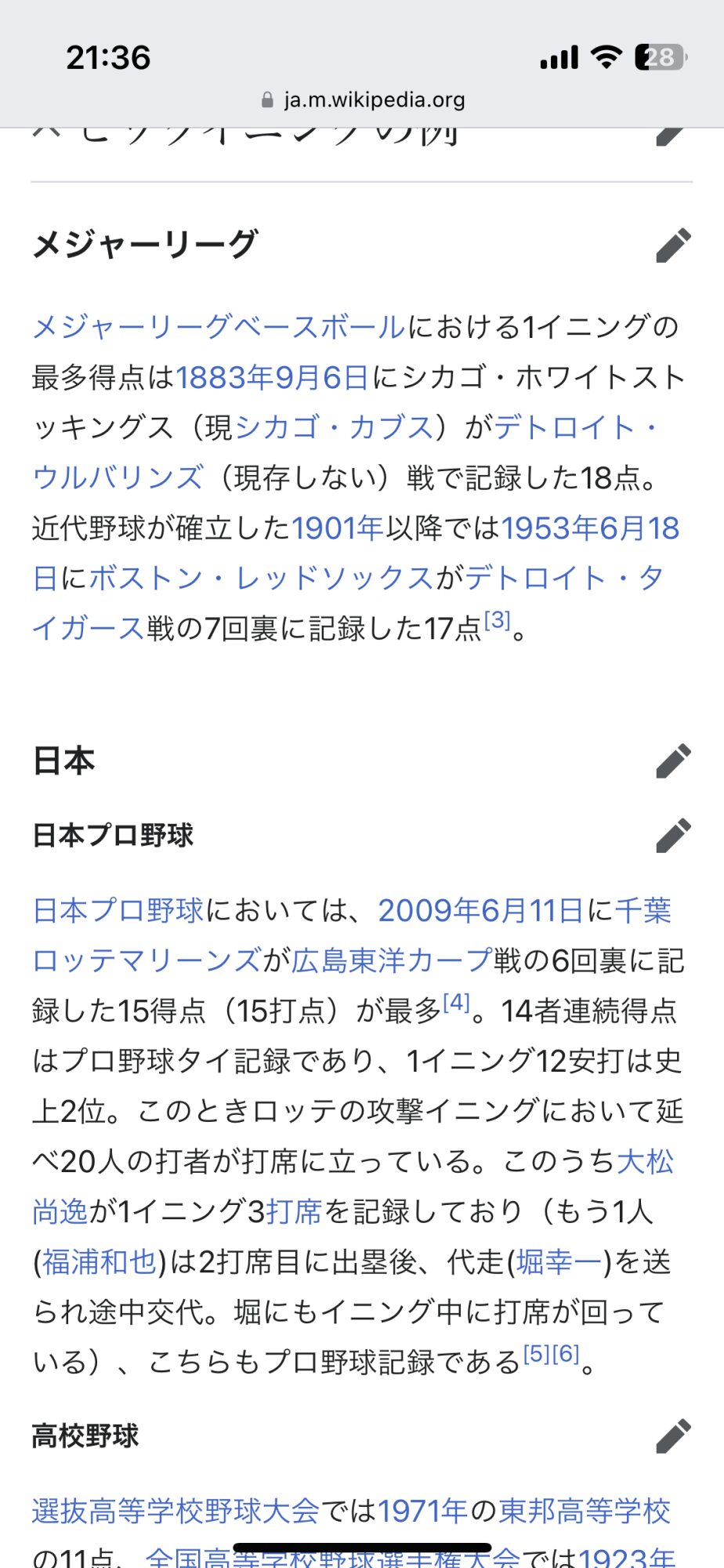Image resolution: width=724 pixels, height=1568 pixels.
Task: Edit the 日本 section
Action: point(674,760)
